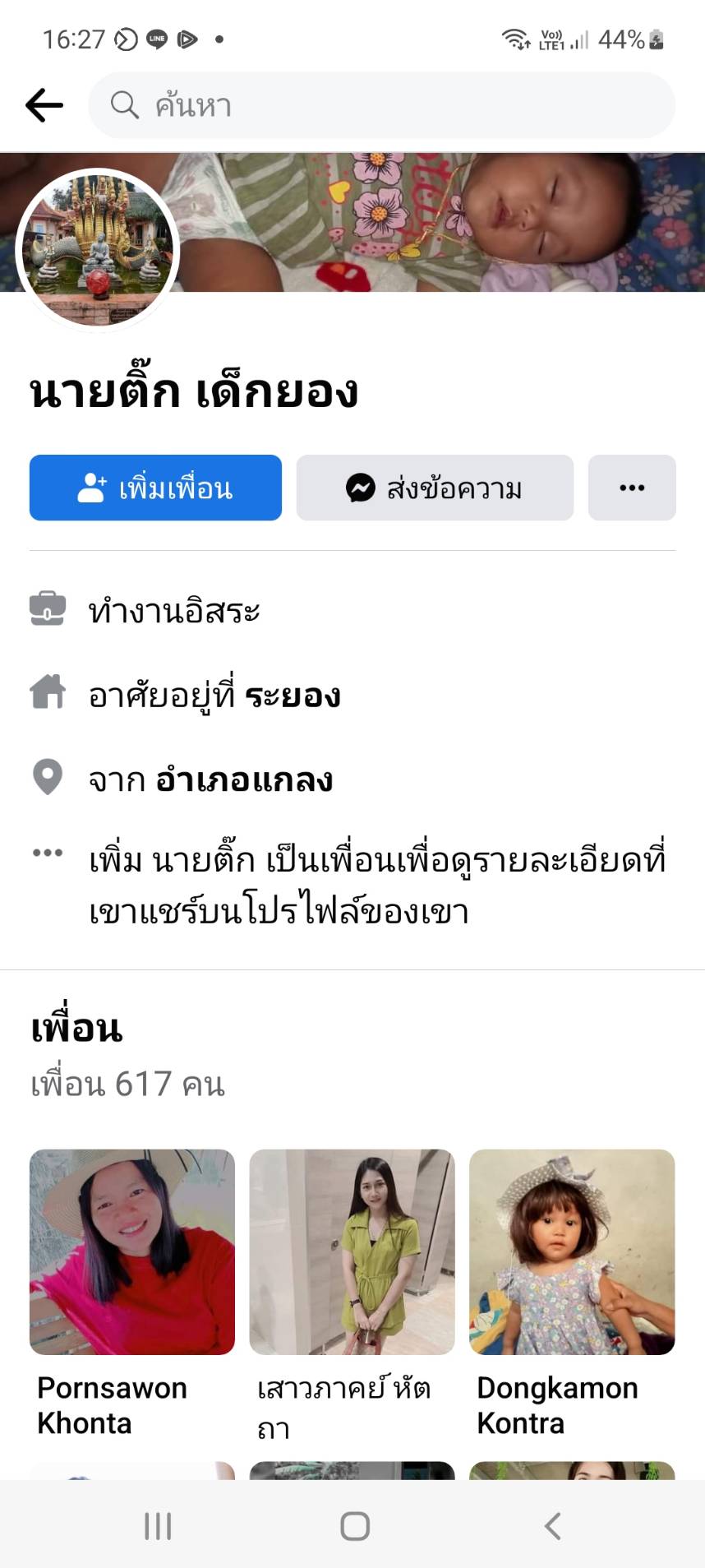Go back using the top arrow
Screen dimensions: 705x1568
(44, 105)
